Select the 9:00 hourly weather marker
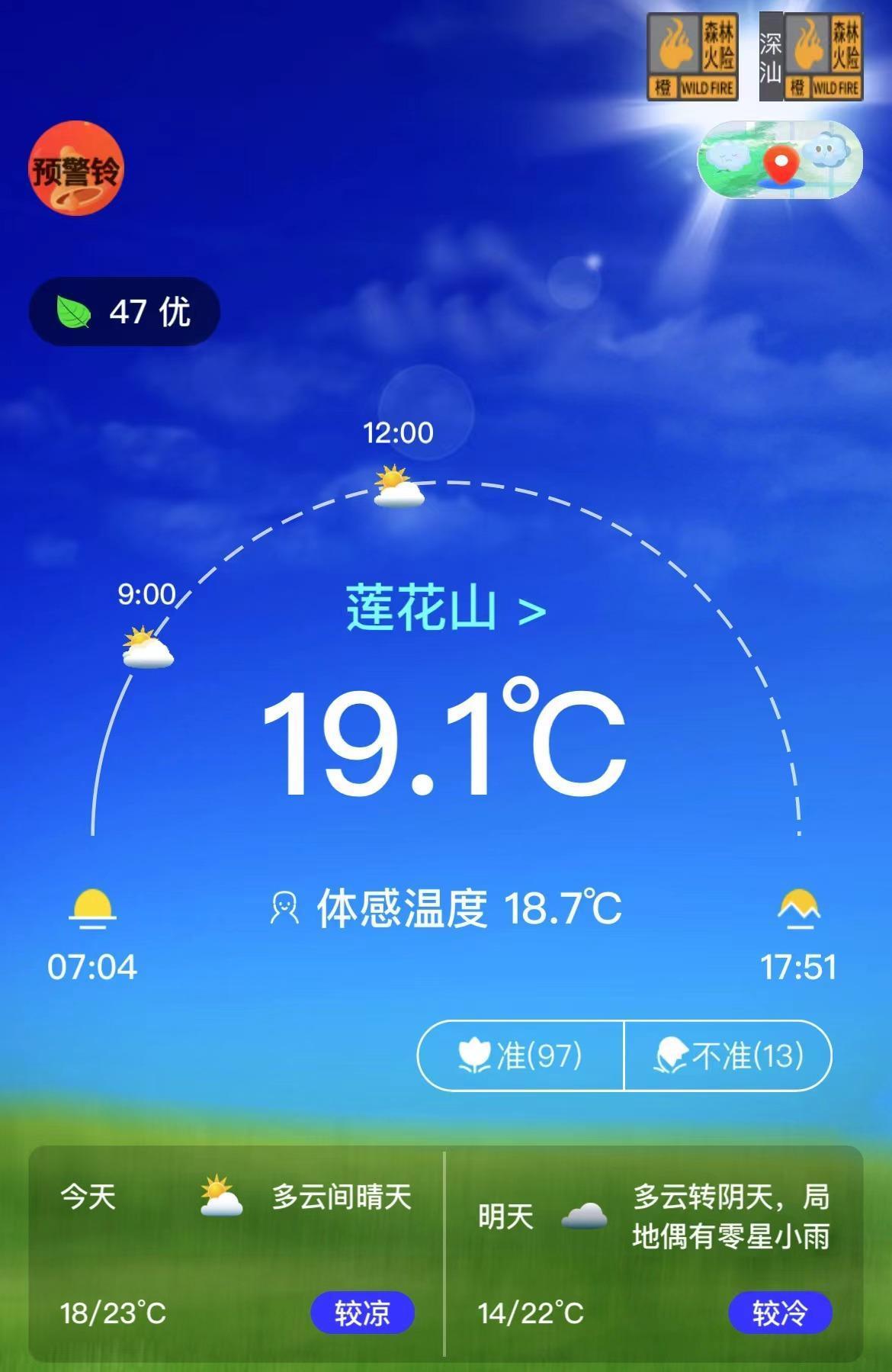Image resolution: width=892 pixels, height=1372 pixels. 148,647
